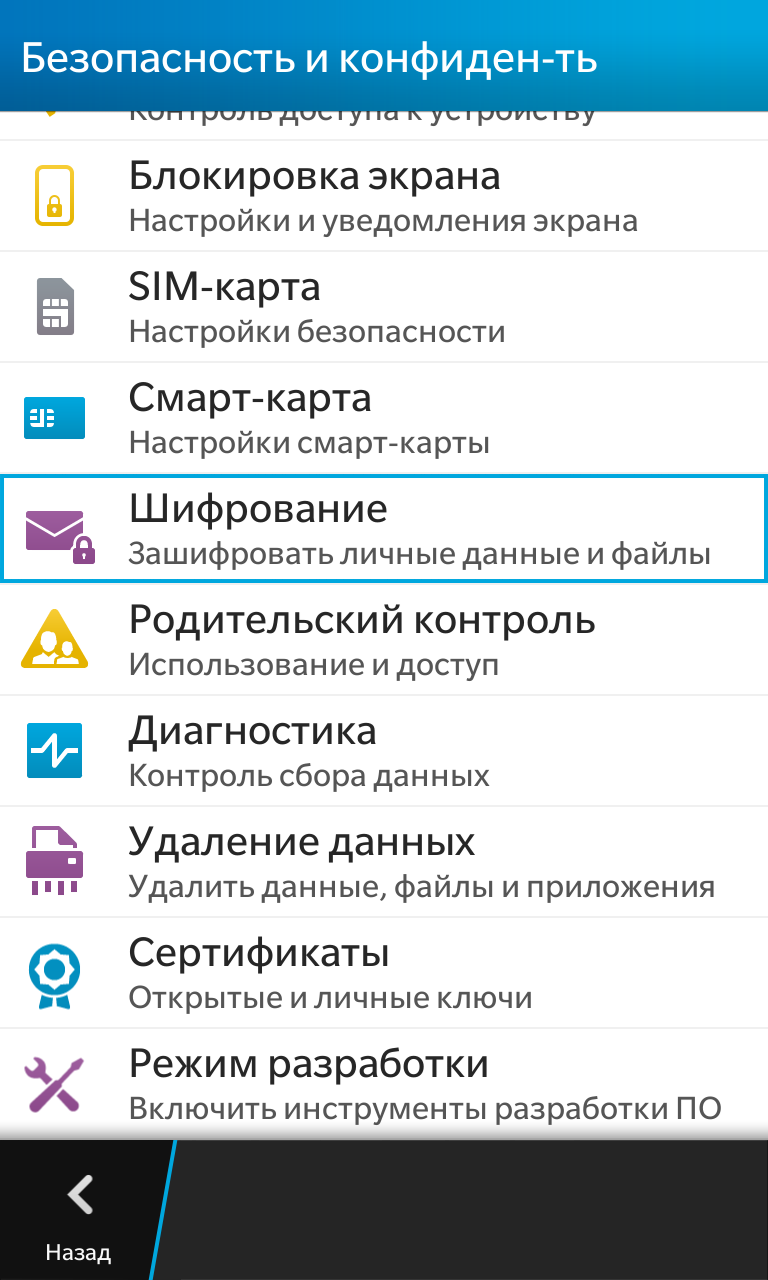This screenshot has width=768, height=1280.
Task: Go to Родительский контроль
Action: tap(384, 640)
